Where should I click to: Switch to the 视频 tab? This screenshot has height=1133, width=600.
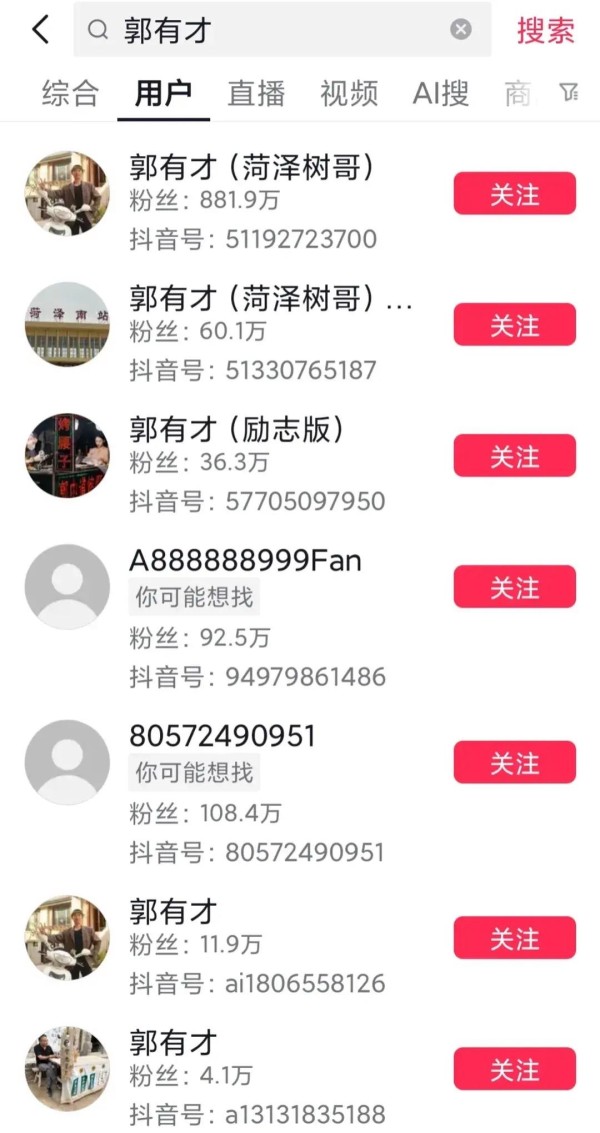pyautogui.click(x=348, y=93)
